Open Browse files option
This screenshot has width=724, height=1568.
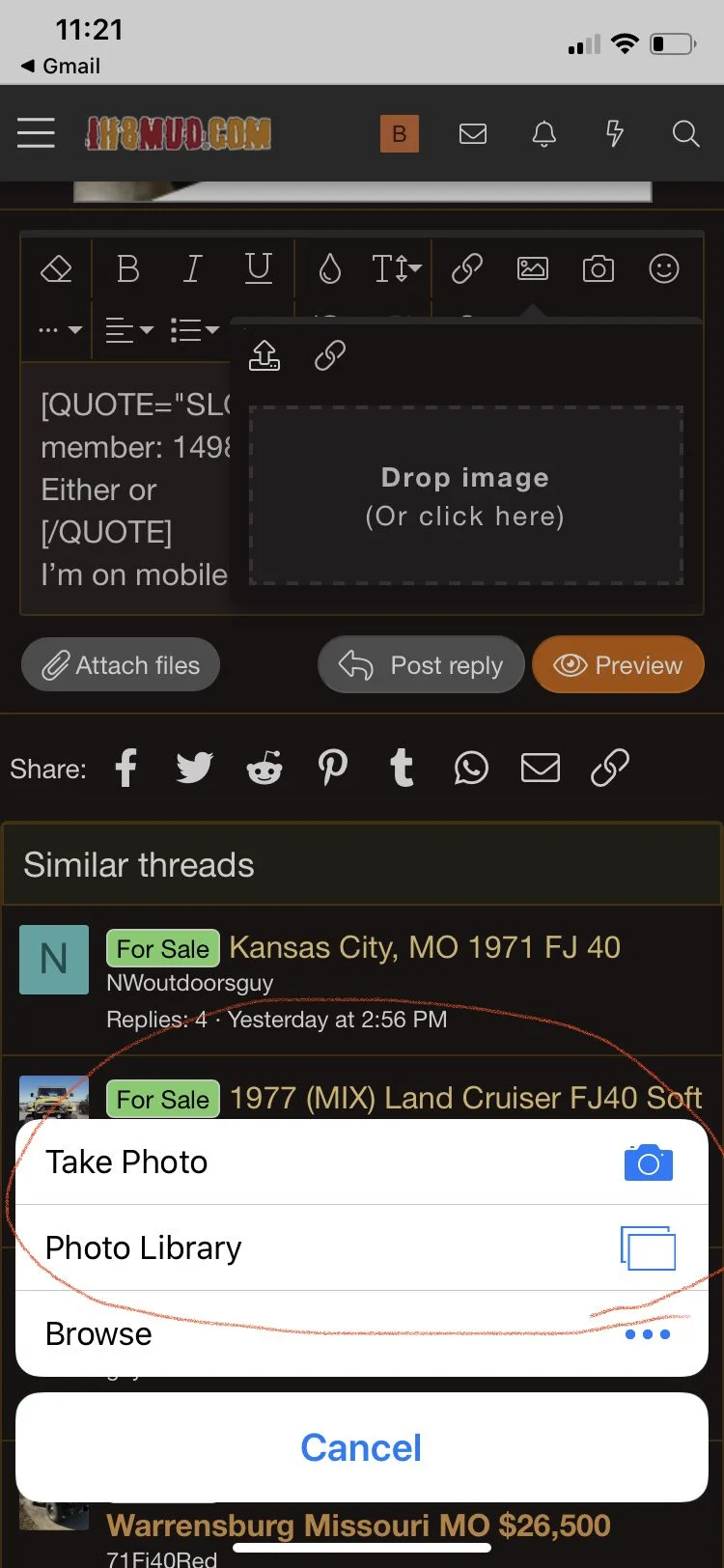click(362, 1334)
